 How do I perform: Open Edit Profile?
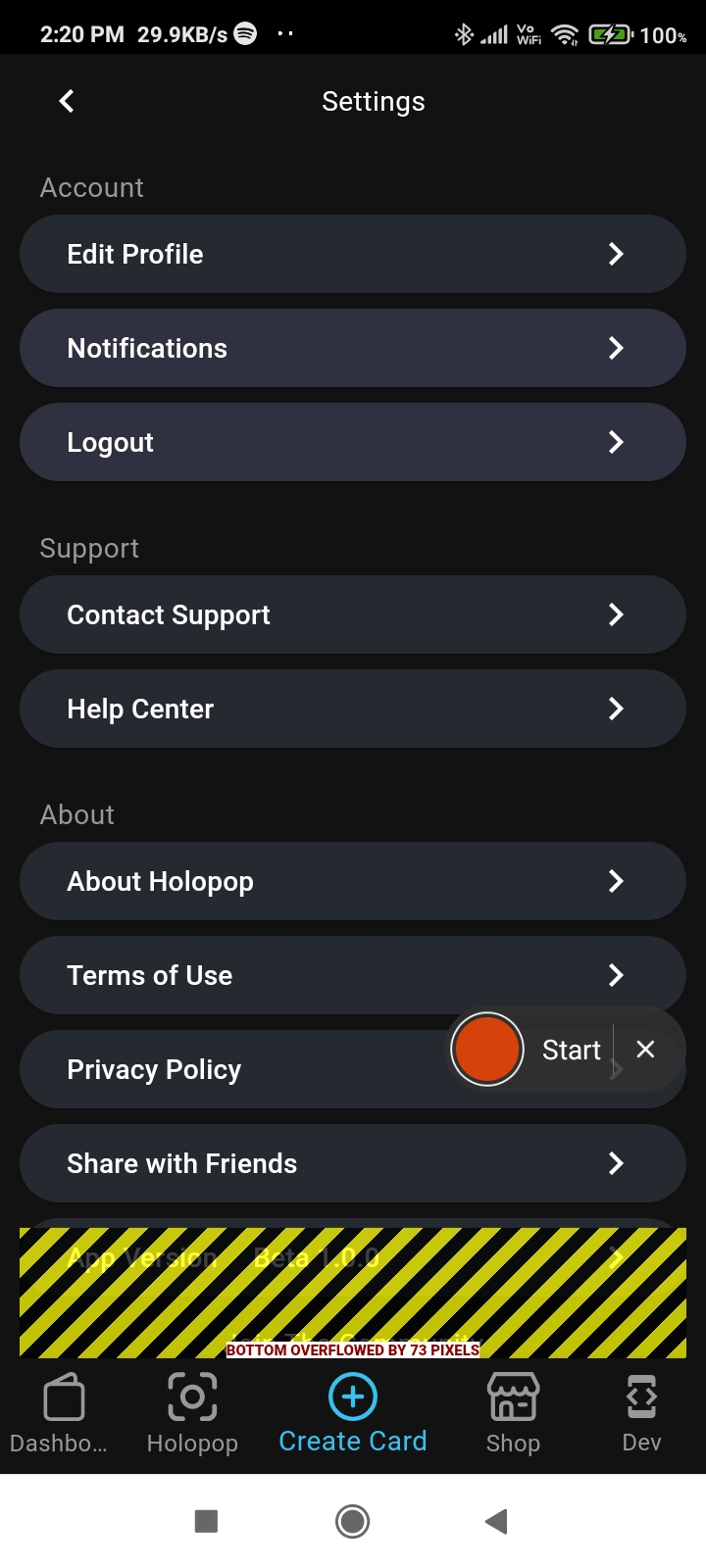[x=352, y=254]
